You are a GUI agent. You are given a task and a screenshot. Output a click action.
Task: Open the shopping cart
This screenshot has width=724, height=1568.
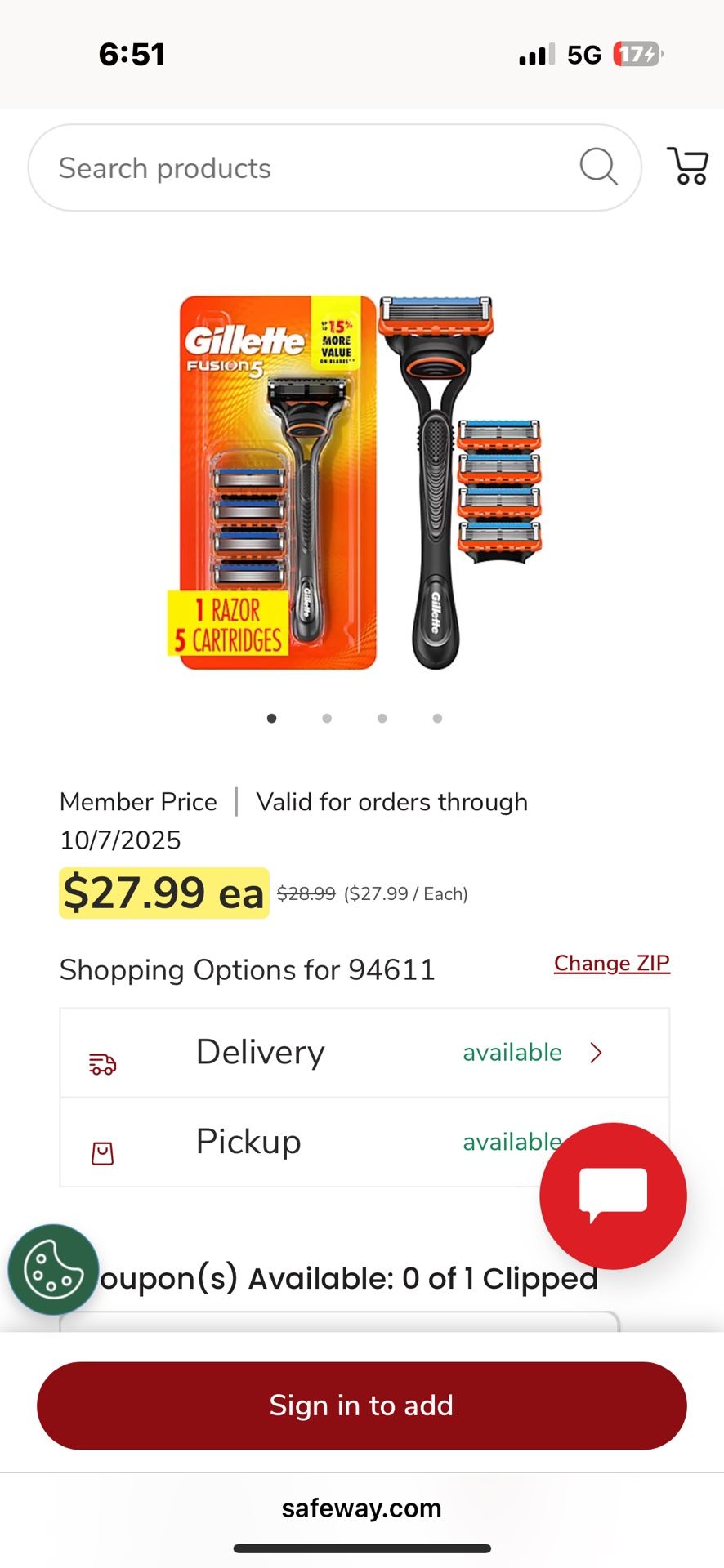pos(688,167)
